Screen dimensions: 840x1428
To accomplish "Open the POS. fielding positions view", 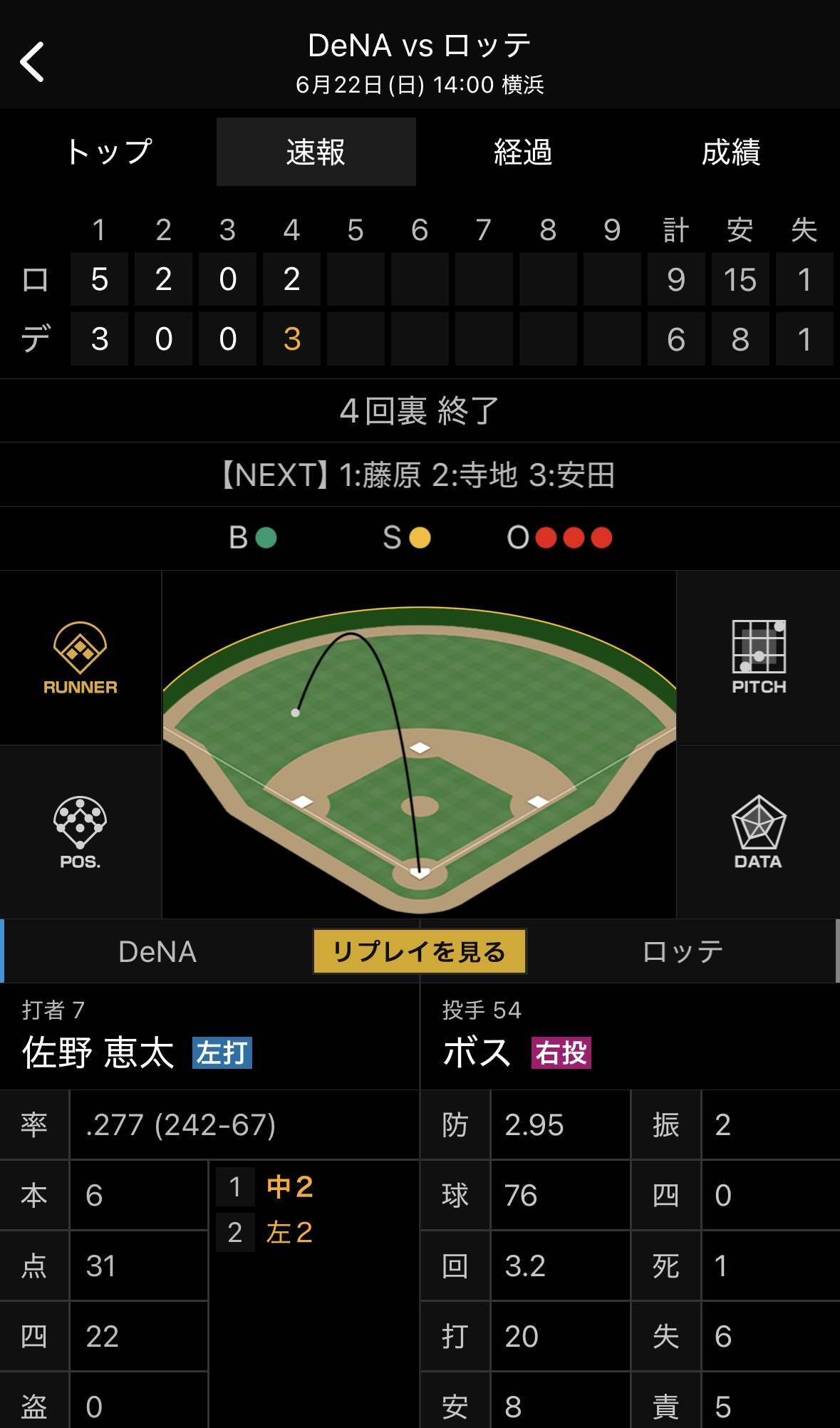I will 81,832.
